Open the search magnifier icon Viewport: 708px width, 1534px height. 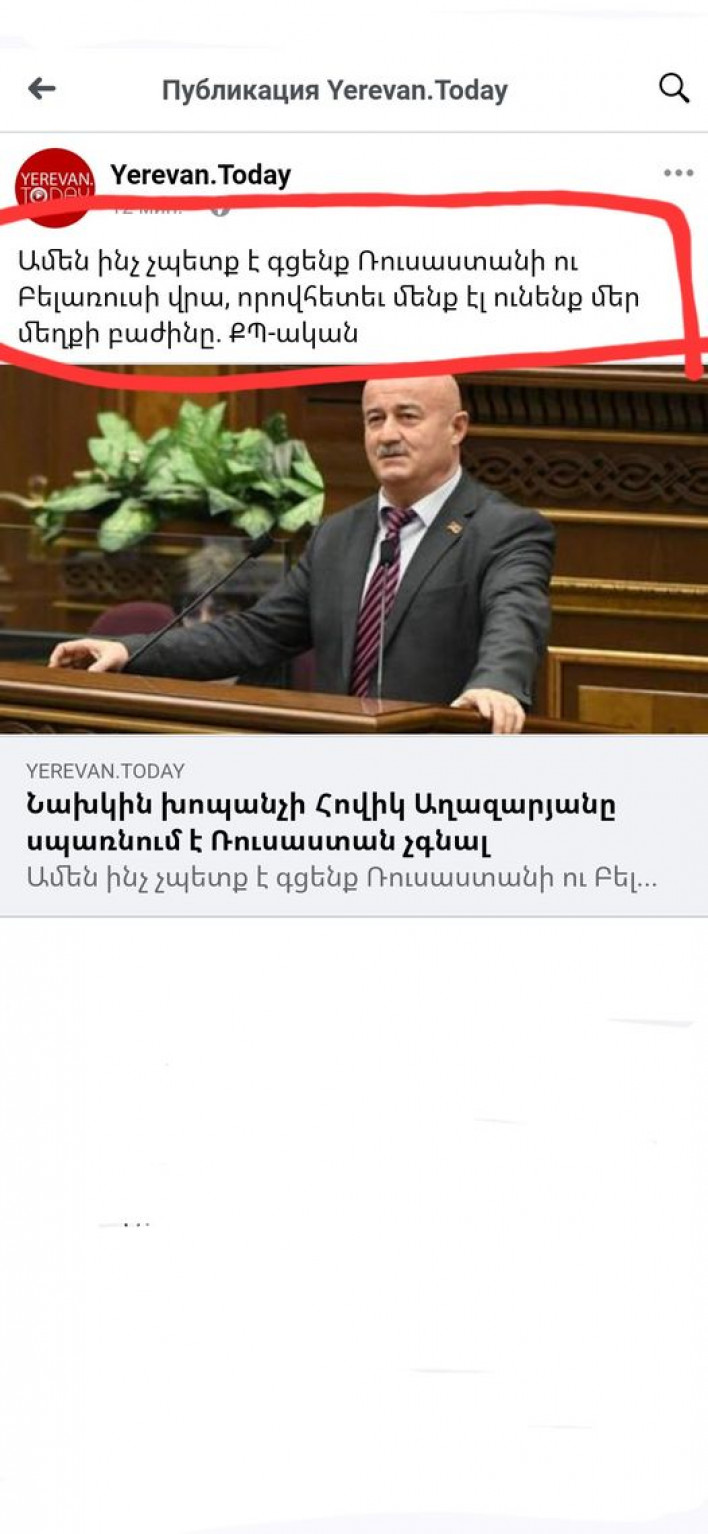click(x=674, y=89)
